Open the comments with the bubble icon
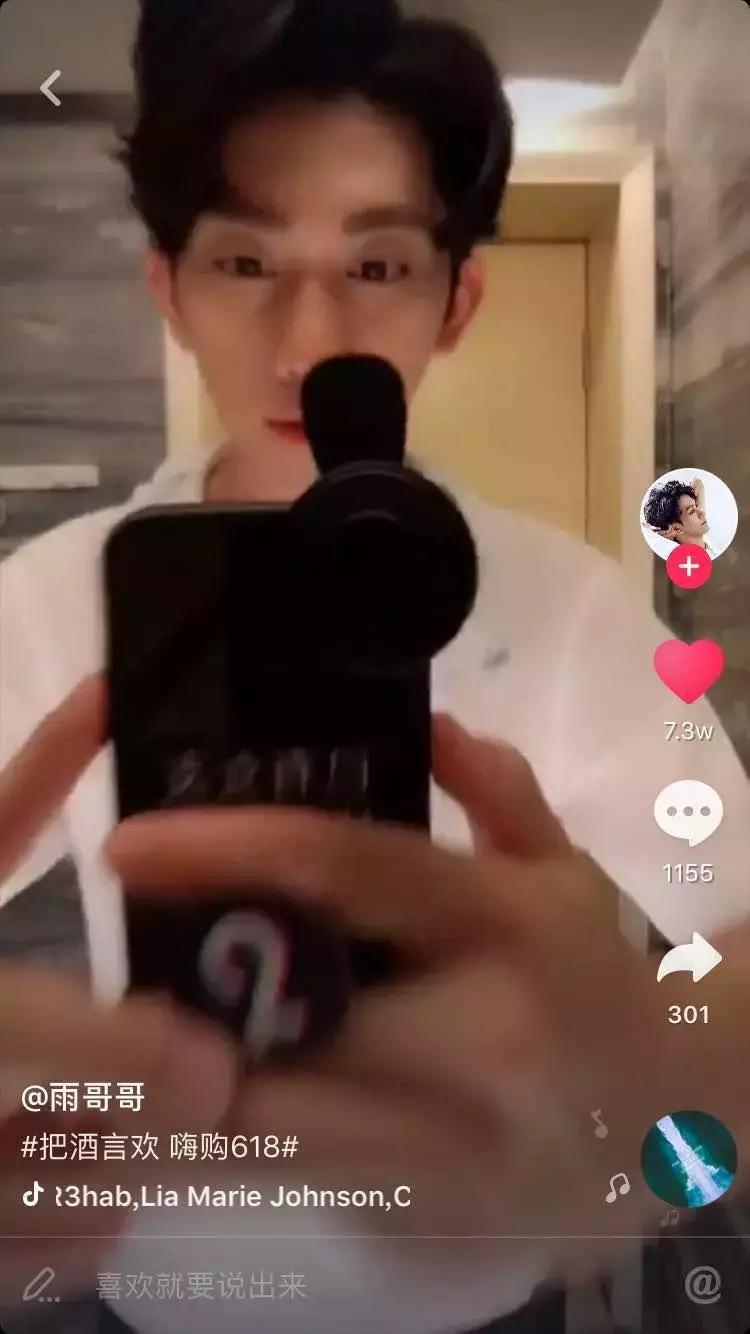750x1334 pixels. pos(688,813)
